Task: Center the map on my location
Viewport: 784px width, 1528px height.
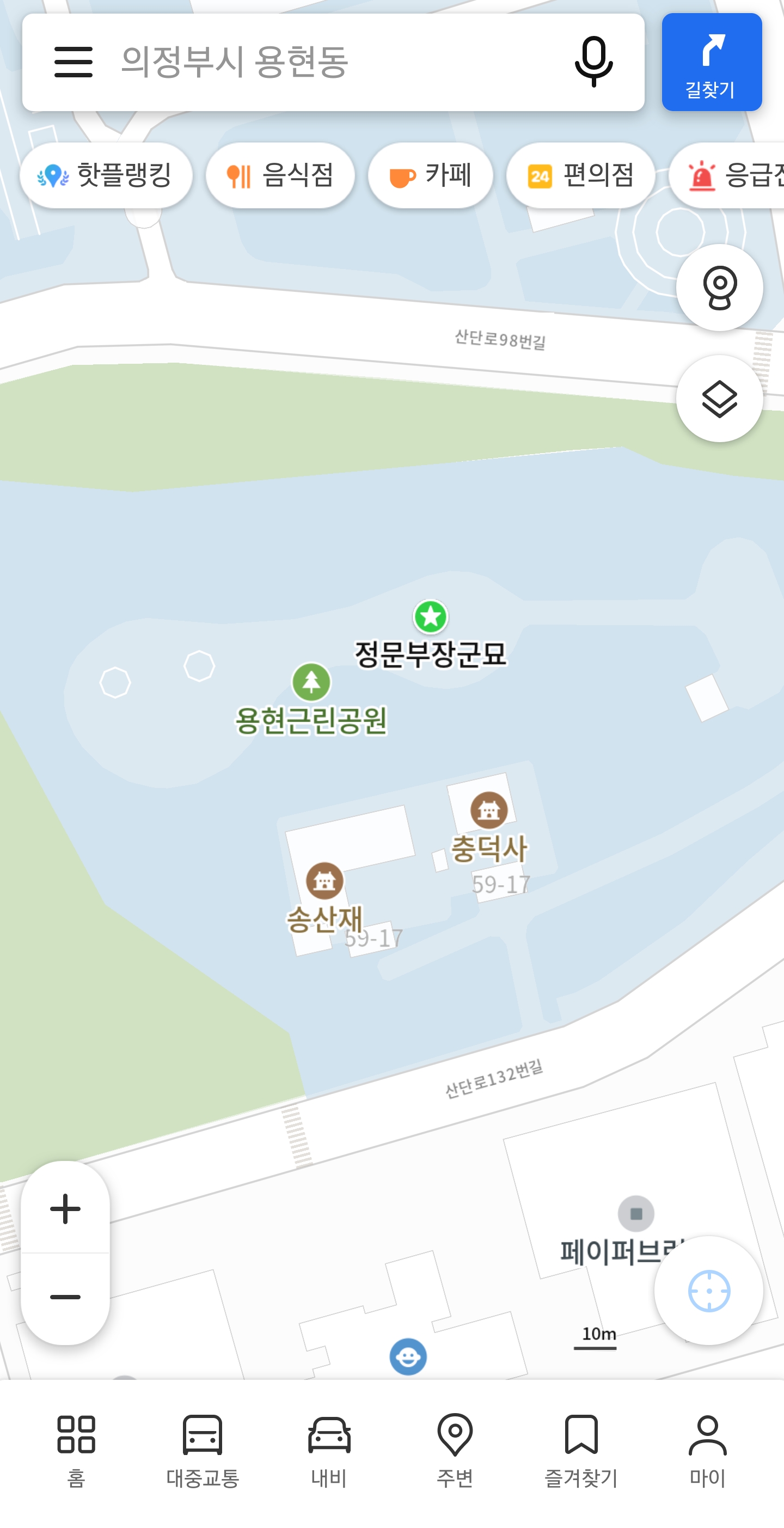Action: click(x=709, y=1291)
